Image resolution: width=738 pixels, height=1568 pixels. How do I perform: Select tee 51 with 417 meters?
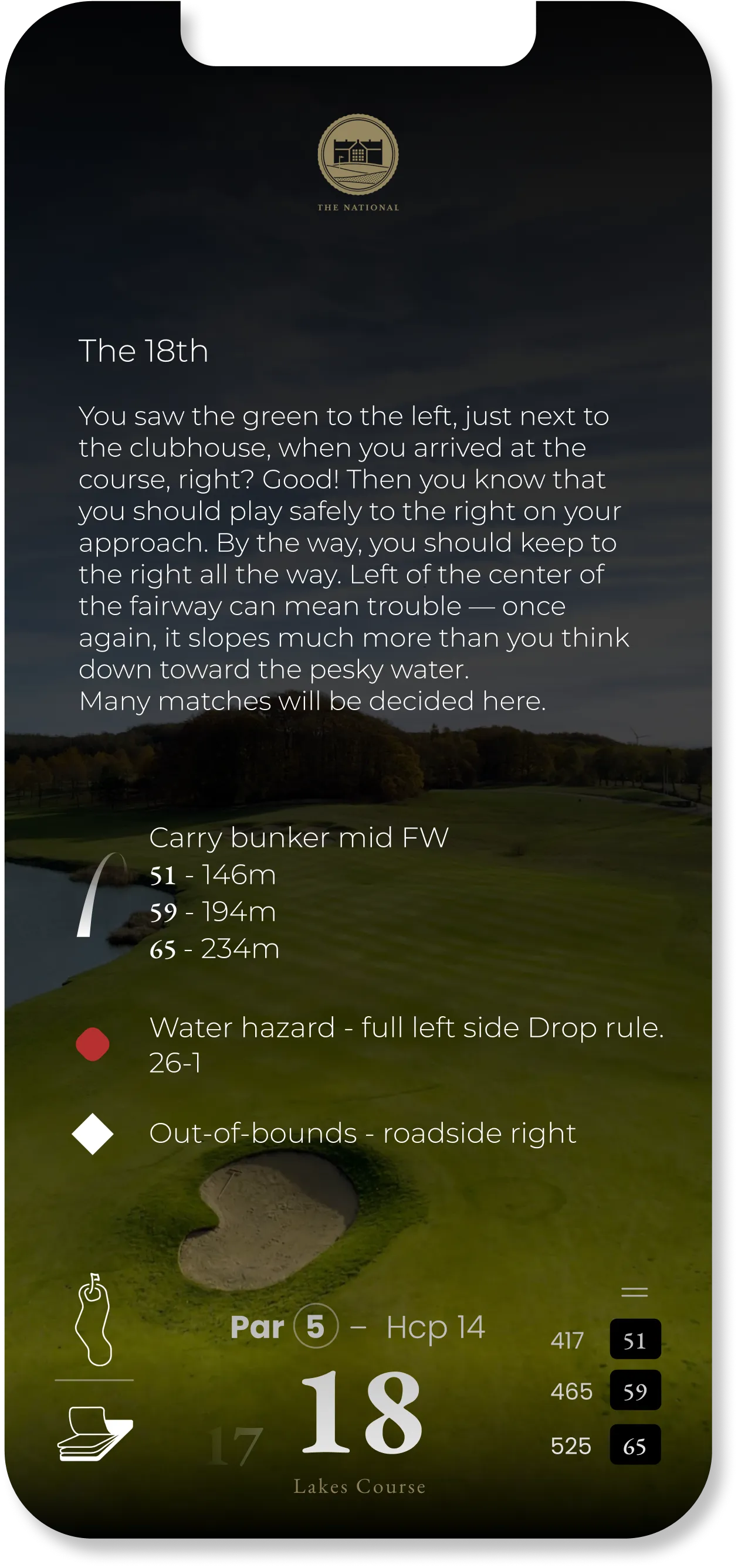click(635, 1340)
